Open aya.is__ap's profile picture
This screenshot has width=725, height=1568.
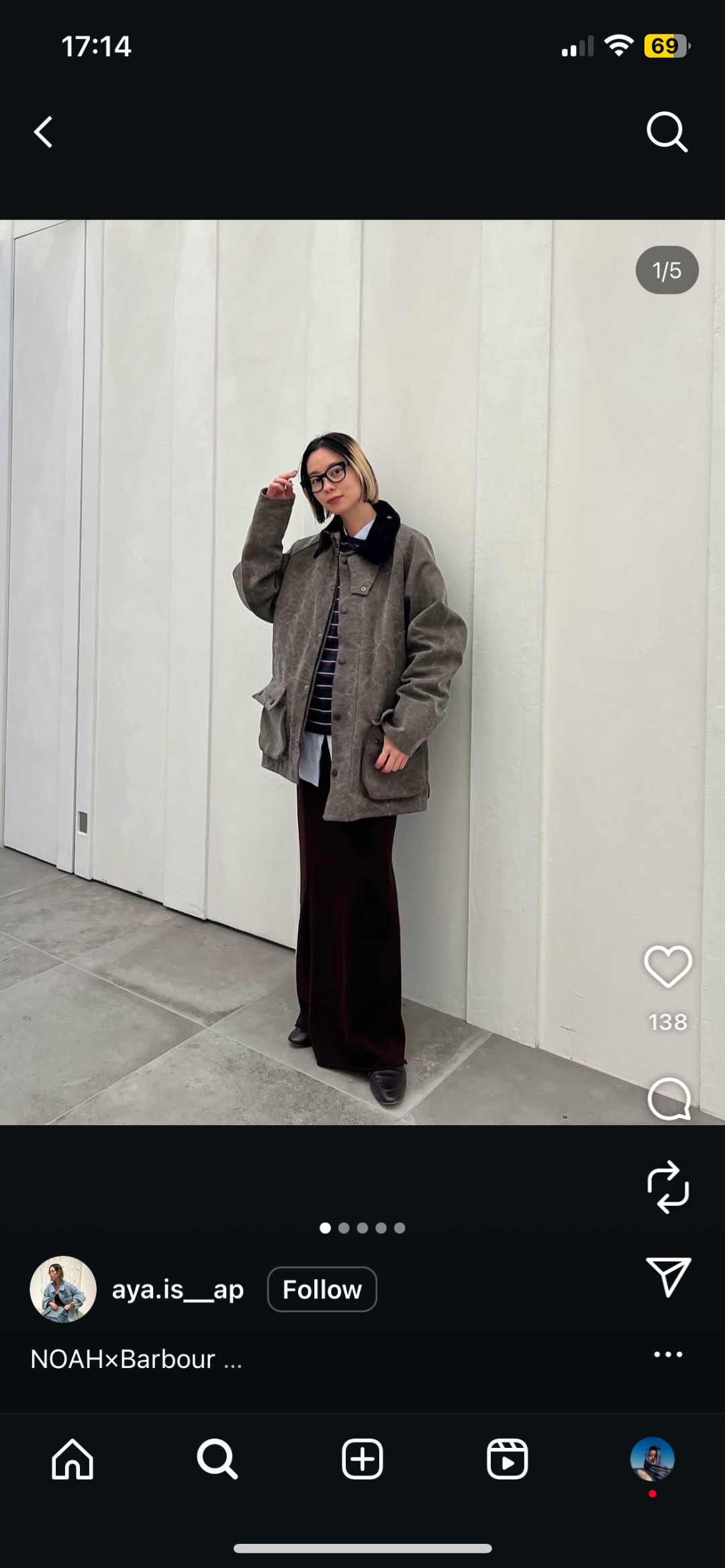63,1289
